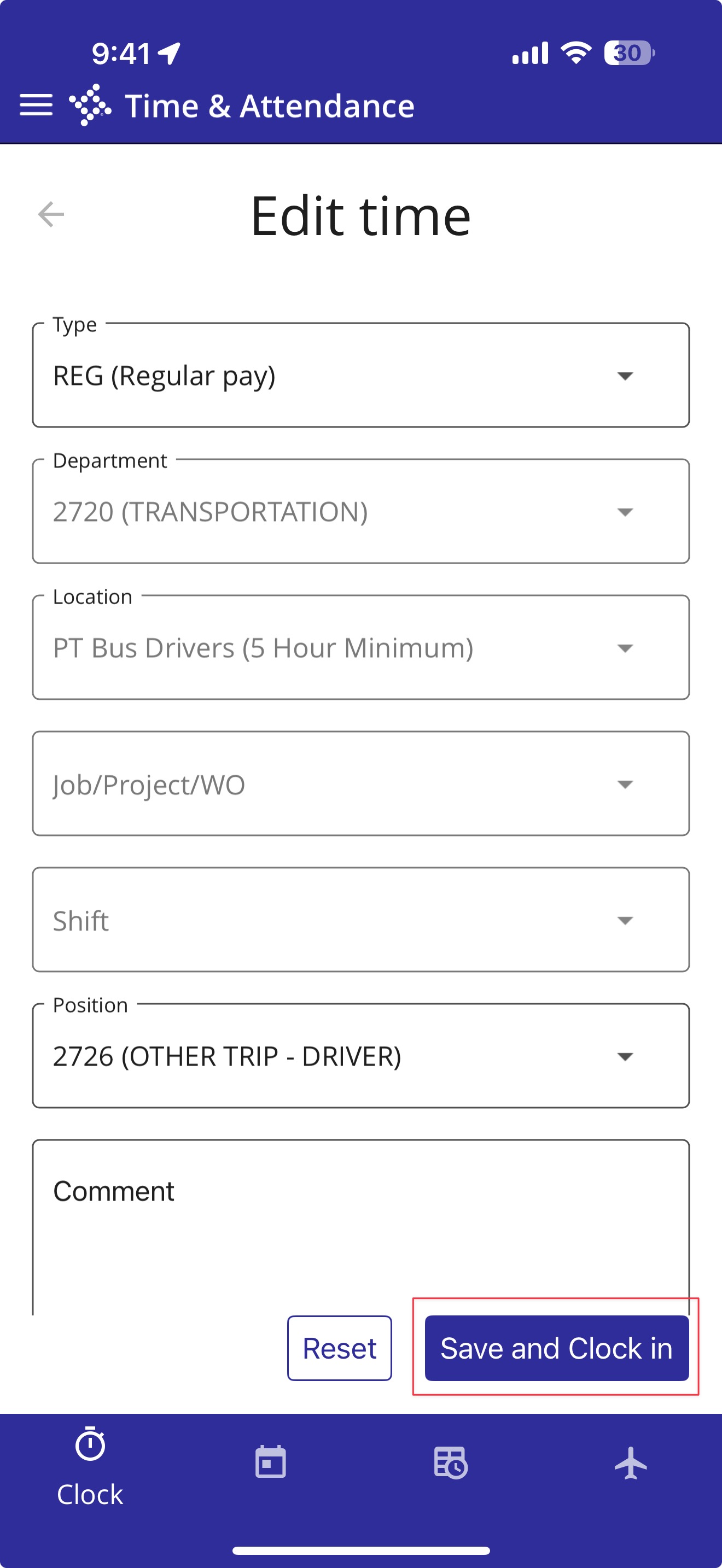The width and height of the screenshot is (722, 1568).
Task: Open the hamburger drawer menu
Action: click(36, 106)
